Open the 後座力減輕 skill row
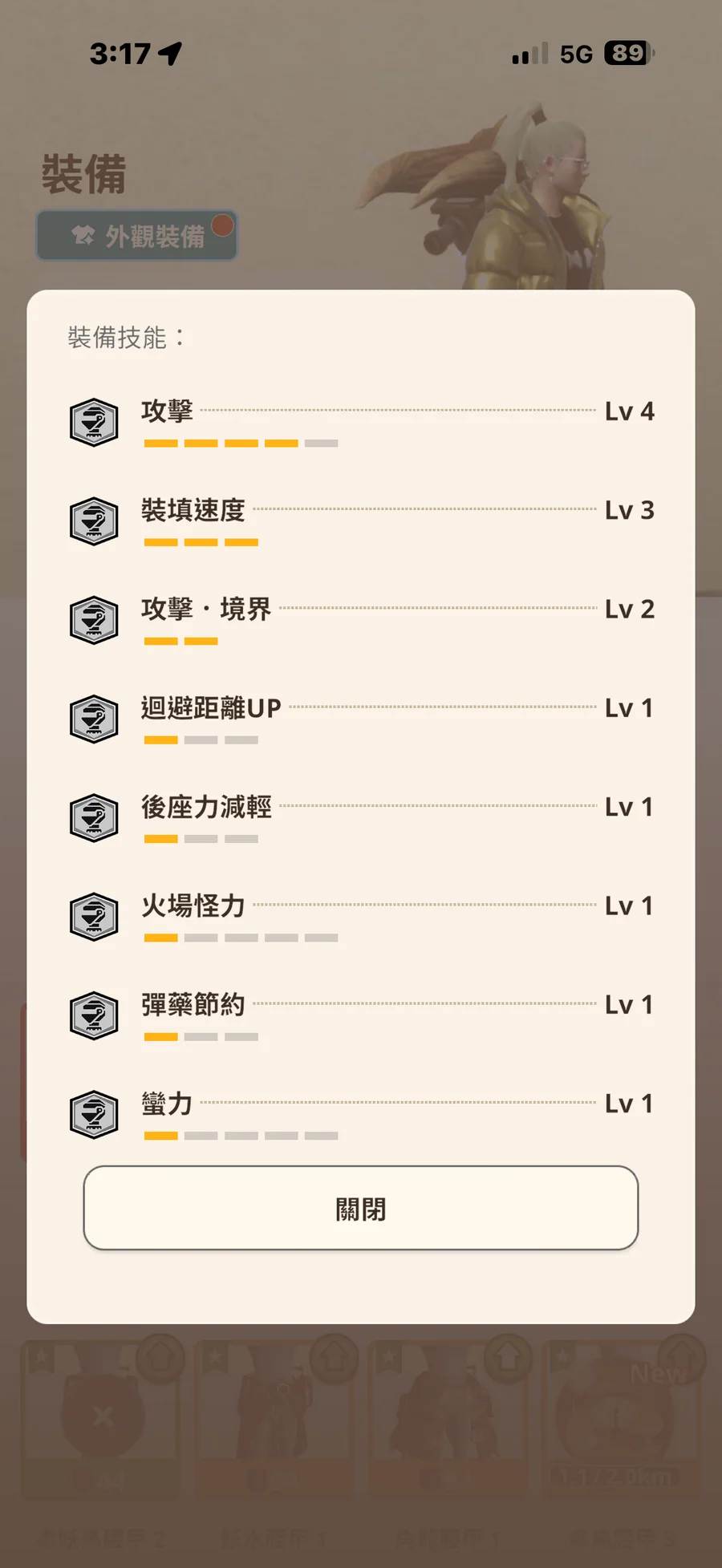 [360, 816]
